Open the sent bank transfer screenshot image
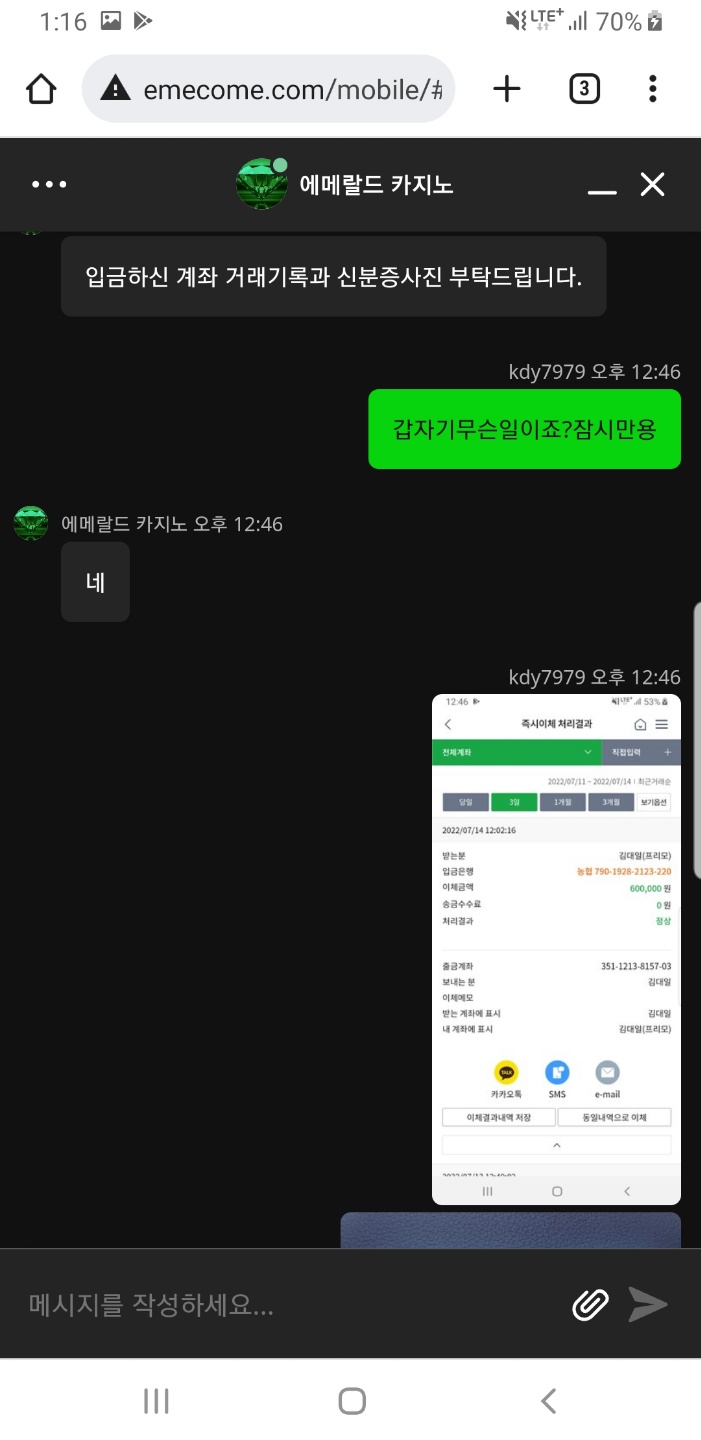The width and height of the screenshot is (701, 1440). pyautogui.click(x=556, y=948)
